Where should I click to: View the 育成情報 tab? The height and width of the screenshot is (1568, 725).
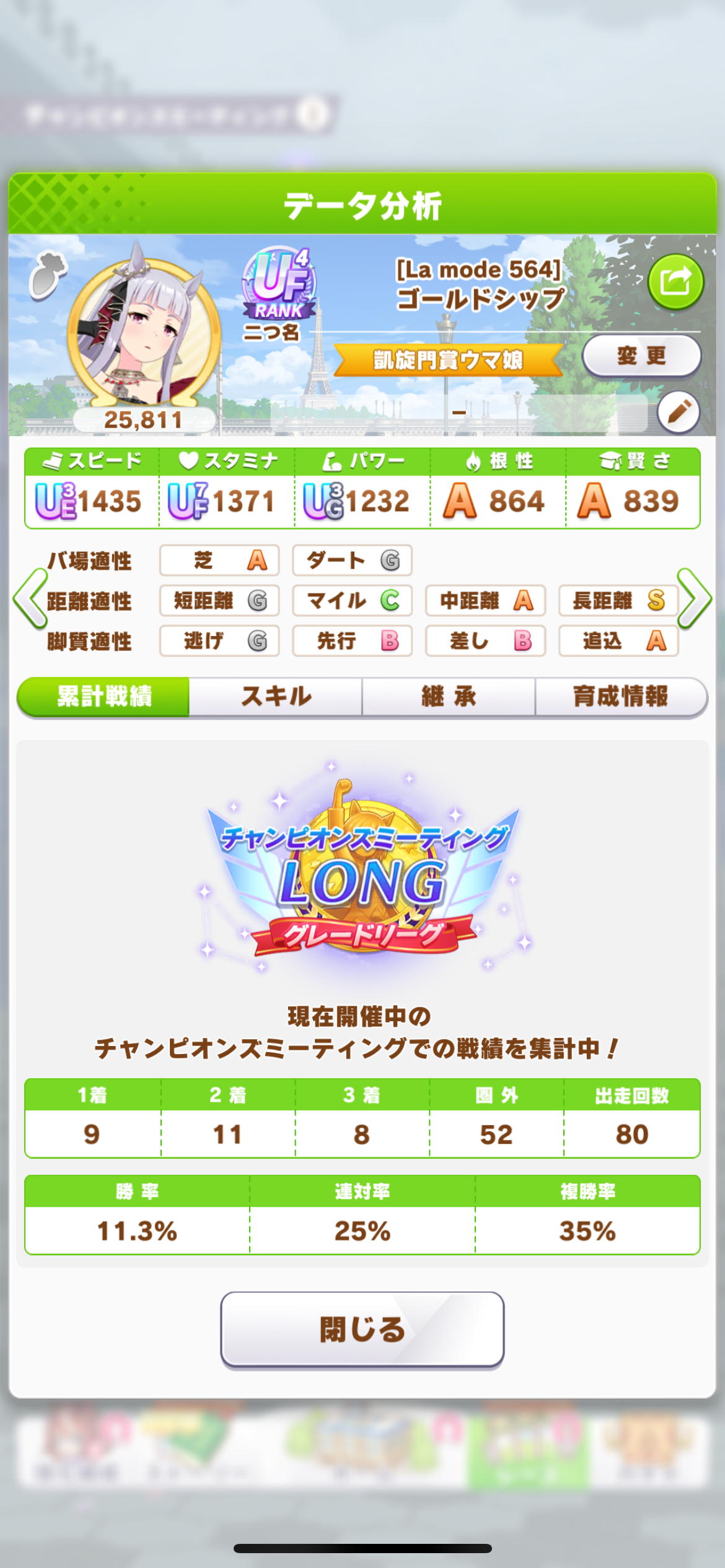coord(620,697)
